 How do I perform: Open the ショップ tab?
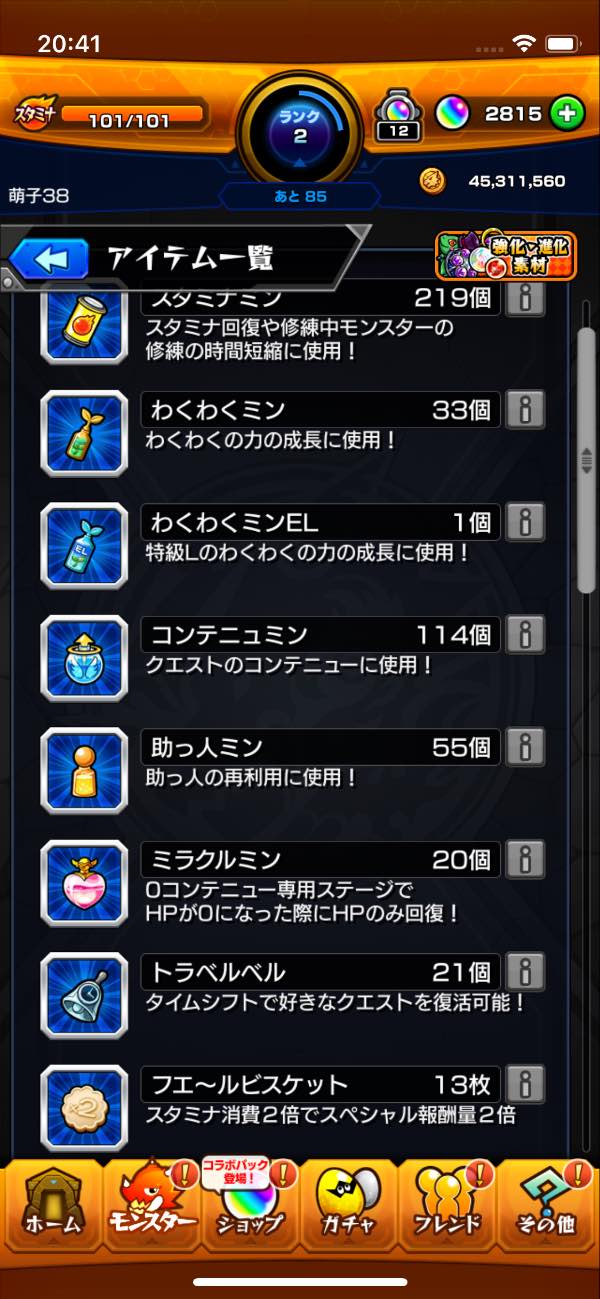(250, 1206)
